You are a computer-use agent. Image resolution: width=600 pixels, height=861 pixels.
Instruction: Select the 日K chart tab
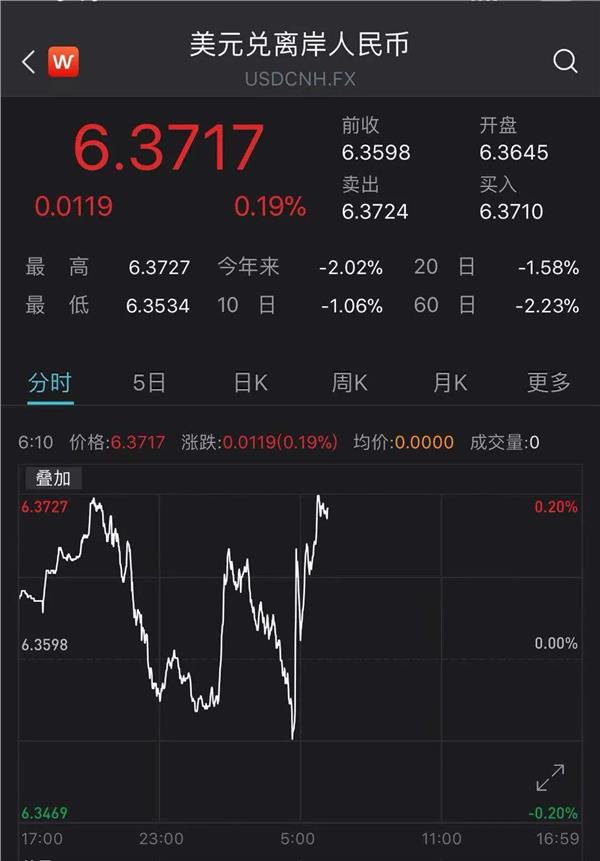tap(250, 382)
